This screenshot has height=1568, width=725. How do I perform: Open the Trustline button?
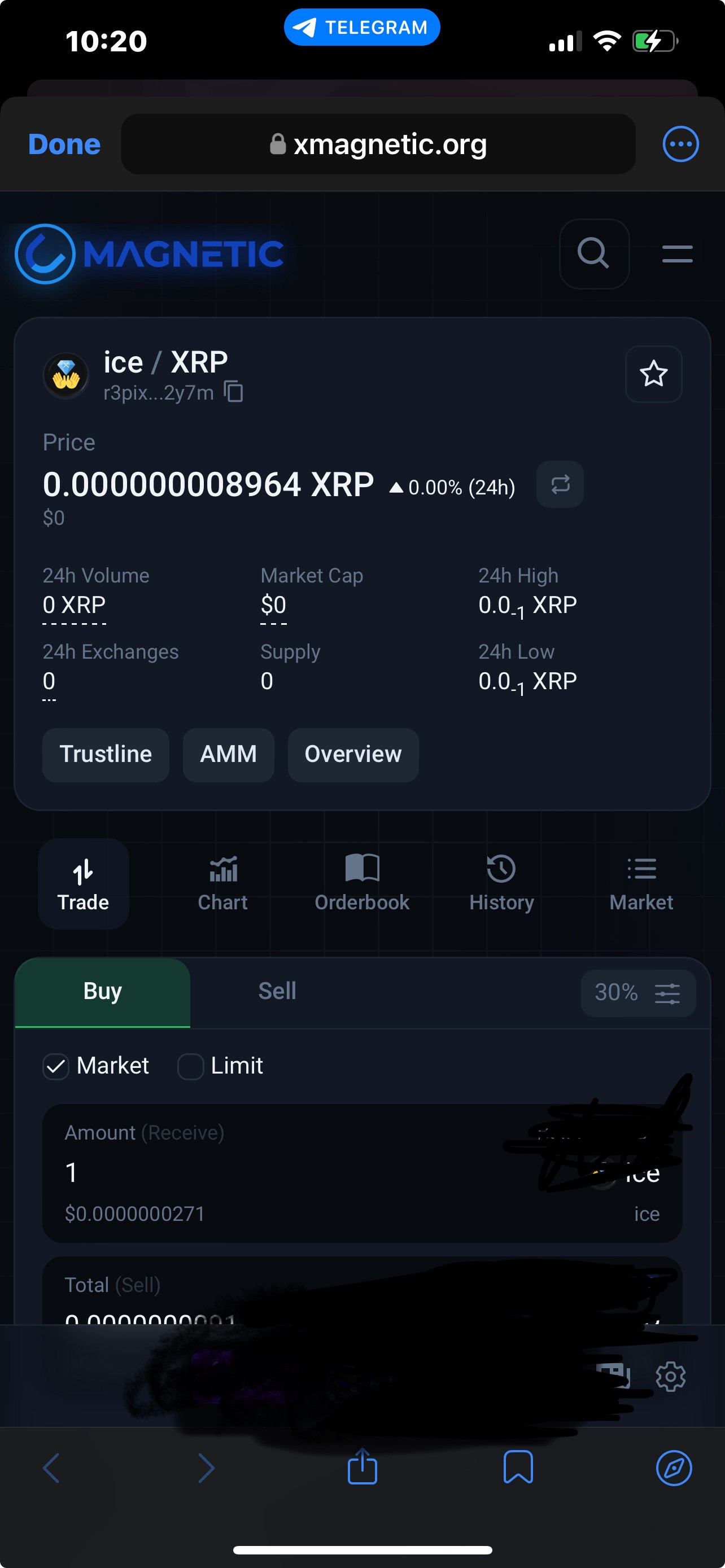click(106, 754)
